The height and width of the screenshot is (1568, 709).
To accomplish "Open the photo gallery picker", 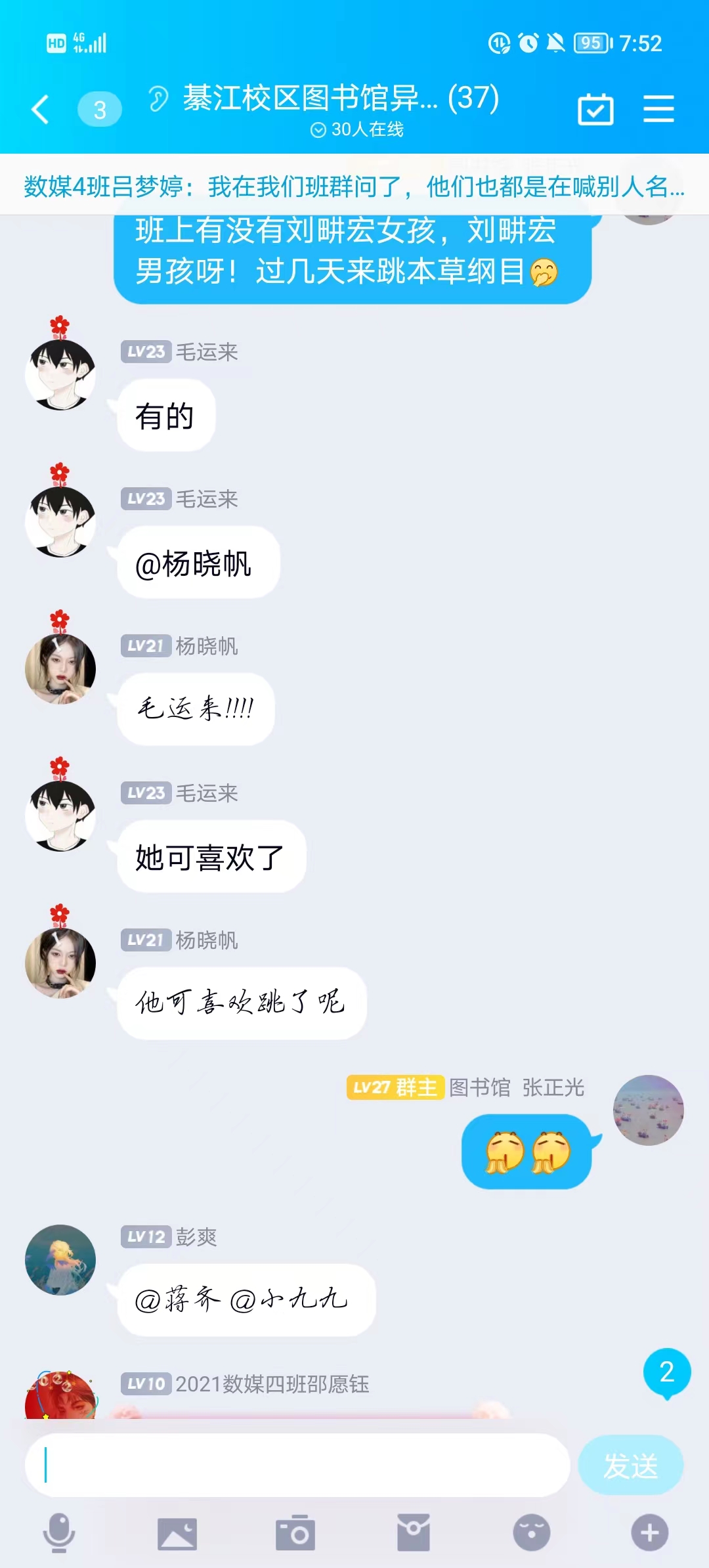I will pos(177,1533).
